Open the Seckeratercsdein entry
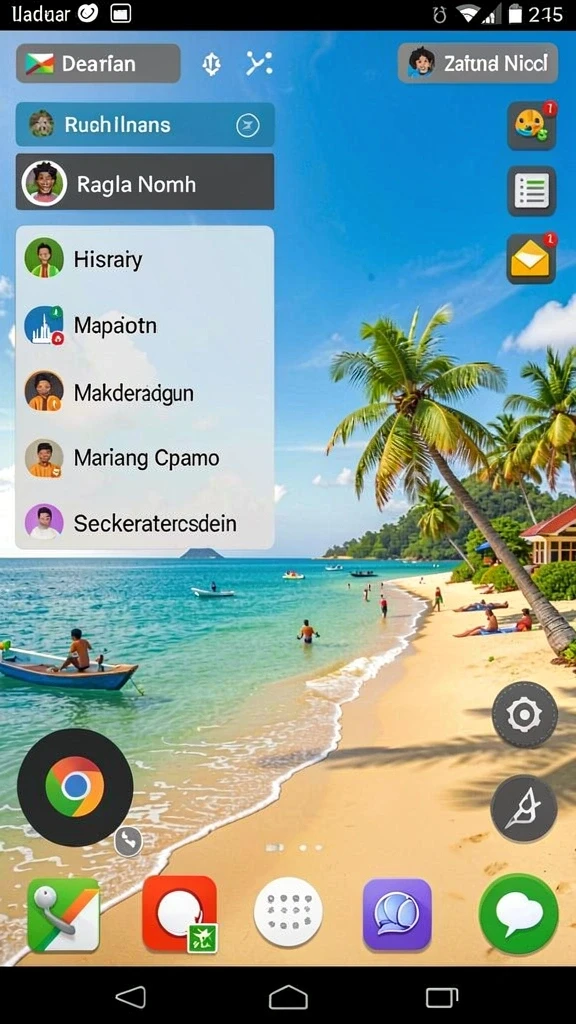 144,522
